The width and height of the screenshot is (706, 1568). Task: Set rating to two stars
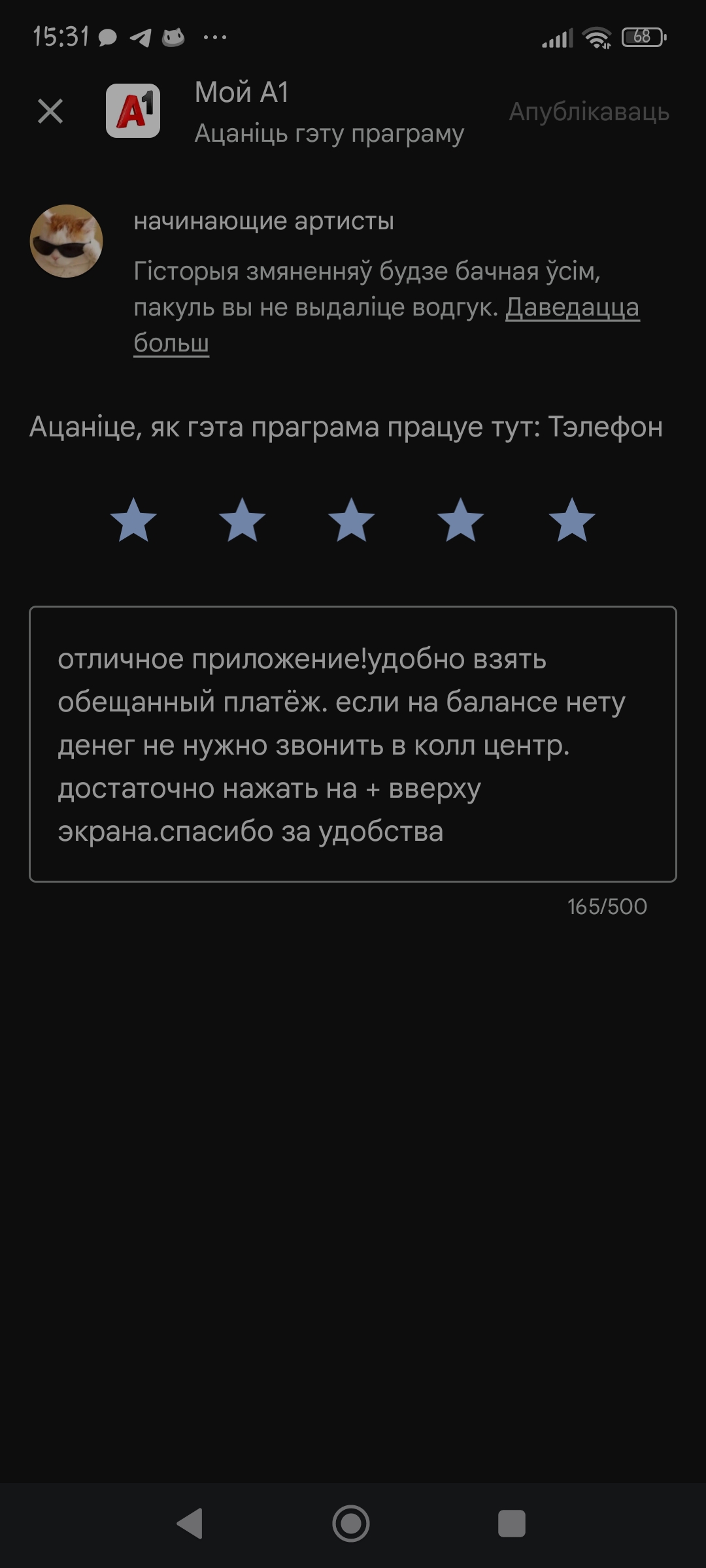coord(242,520)
